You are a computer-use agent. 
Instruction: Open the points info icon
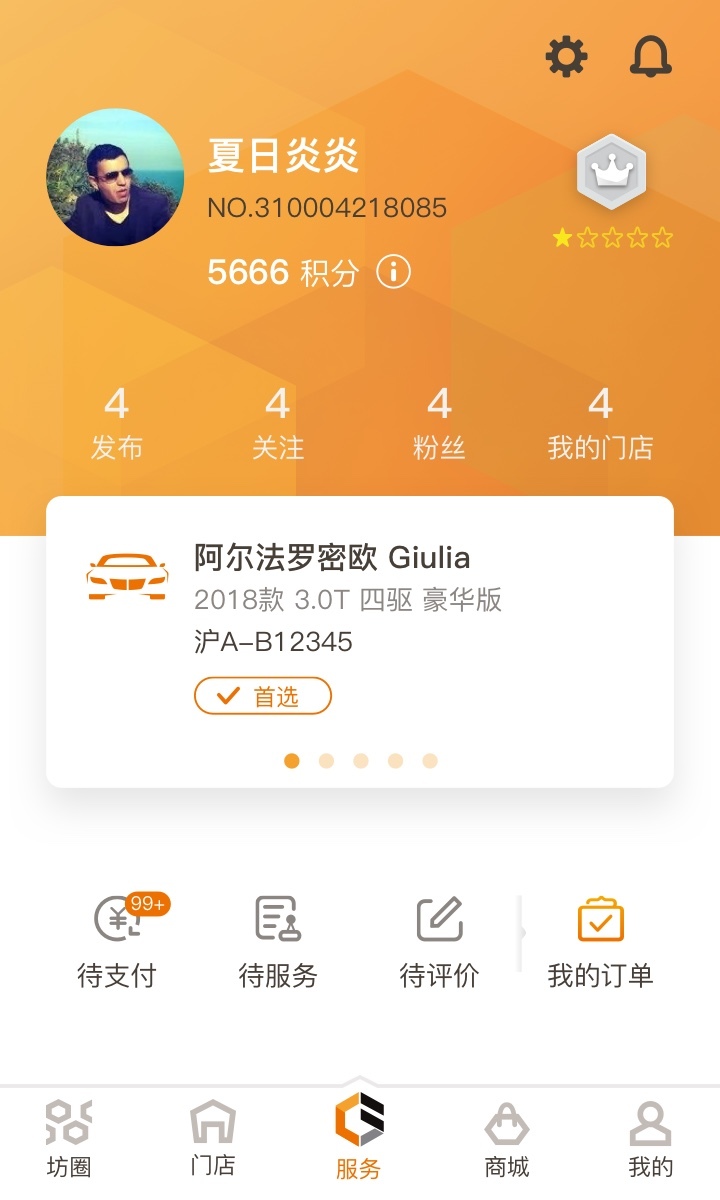393,271
